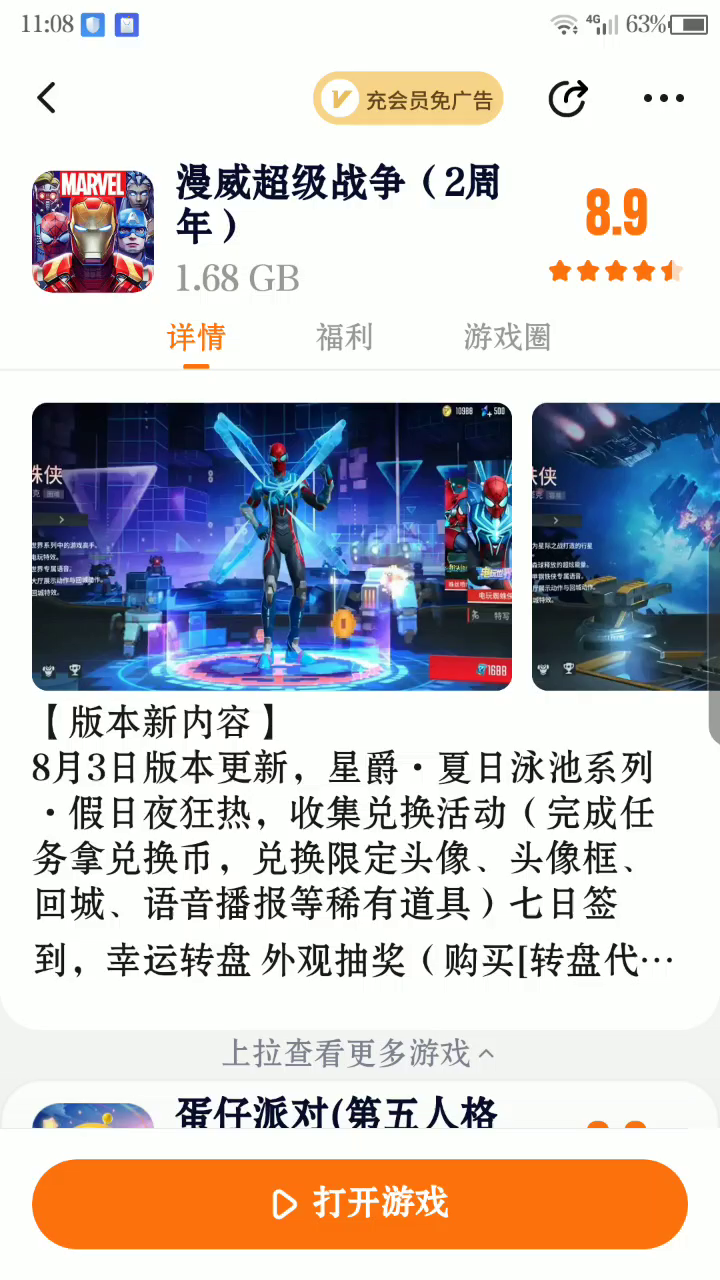Screen dimensions: 720x1280
Task: Switch to the 福利 tab
Action: [344, 338]
